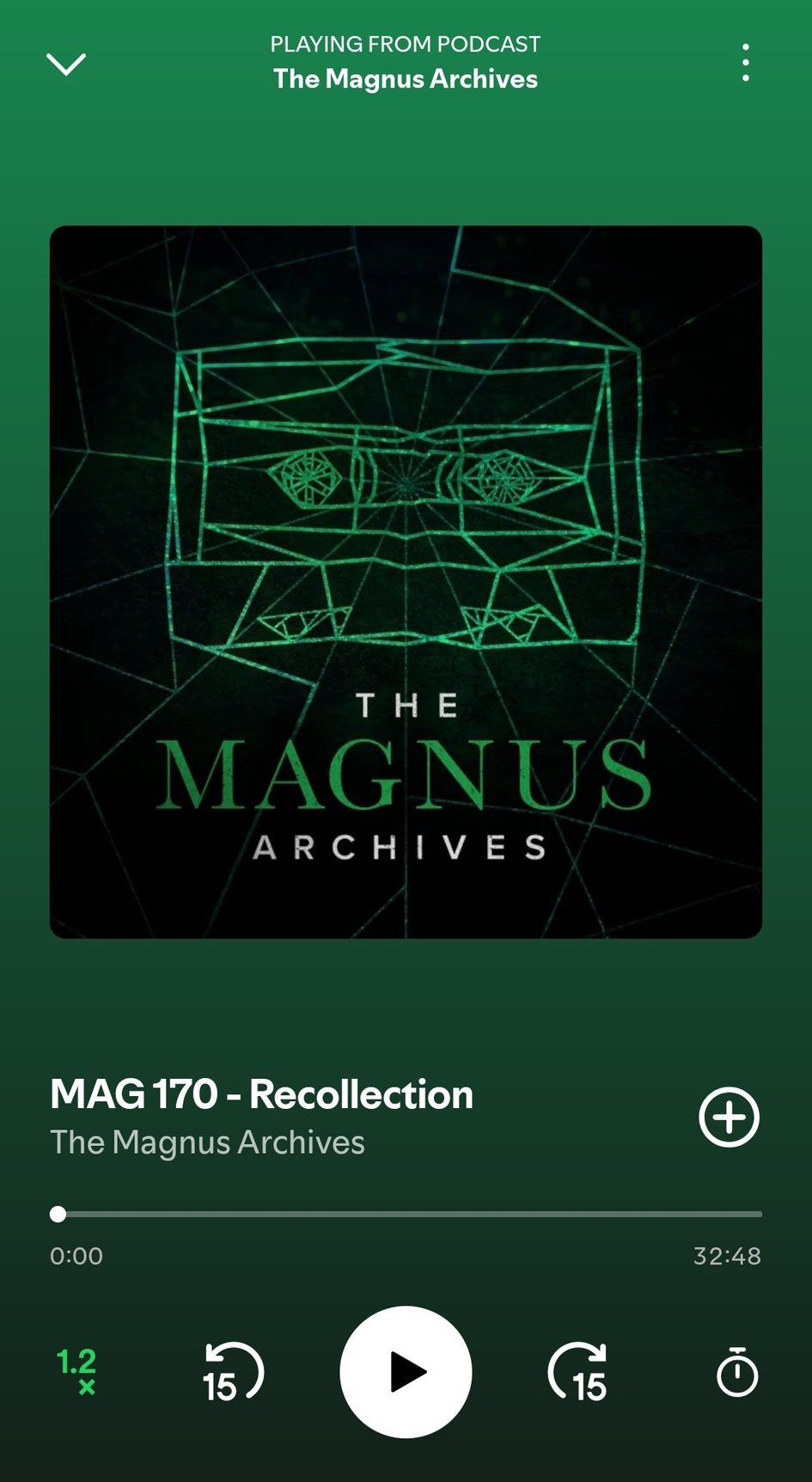Change the 1.2x playback speed
The image size is (812, 1482).
point(76,1369)
